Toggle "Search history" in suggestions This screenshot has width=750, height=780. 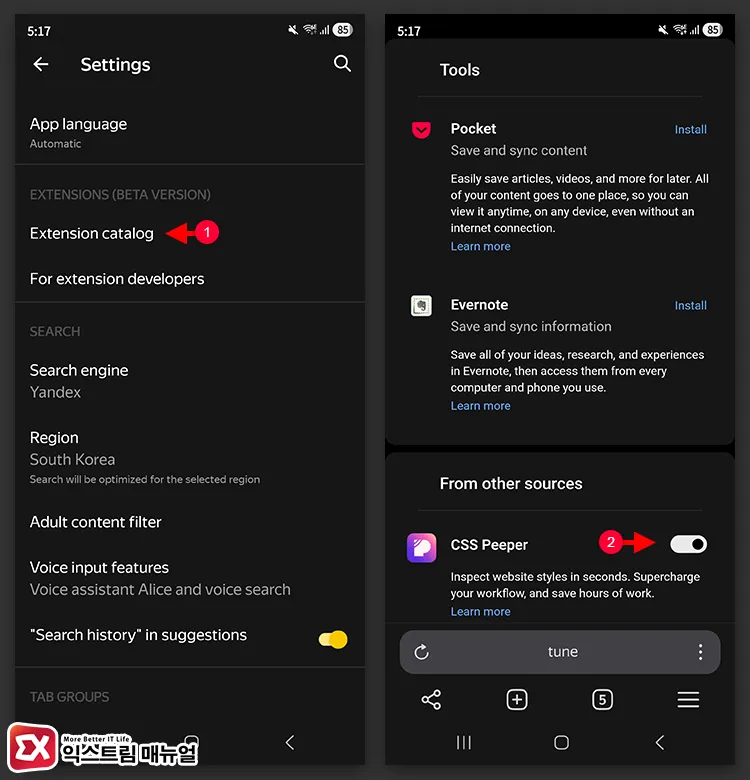(333, 639)
